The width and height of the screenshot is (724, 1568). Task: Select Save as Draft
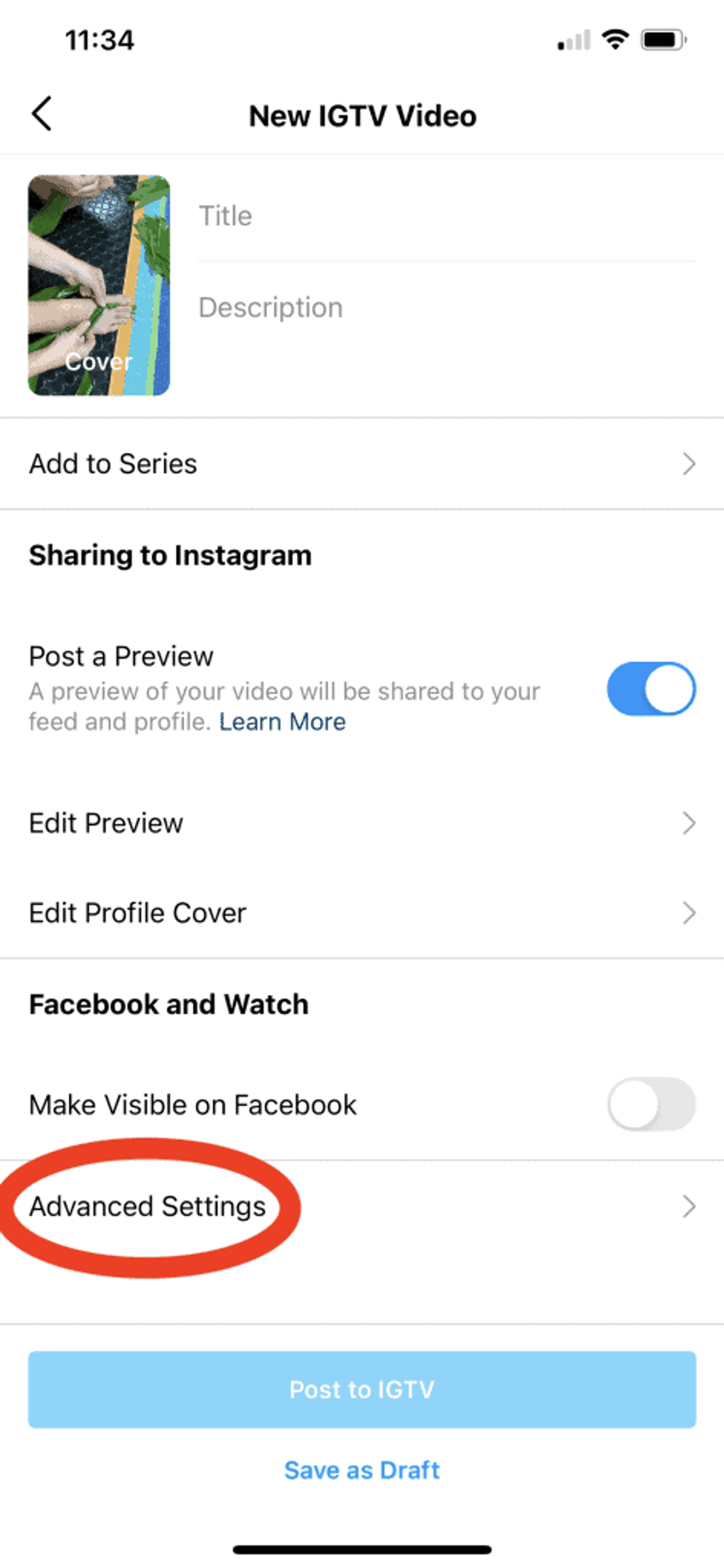click(x=362, y=1470)
